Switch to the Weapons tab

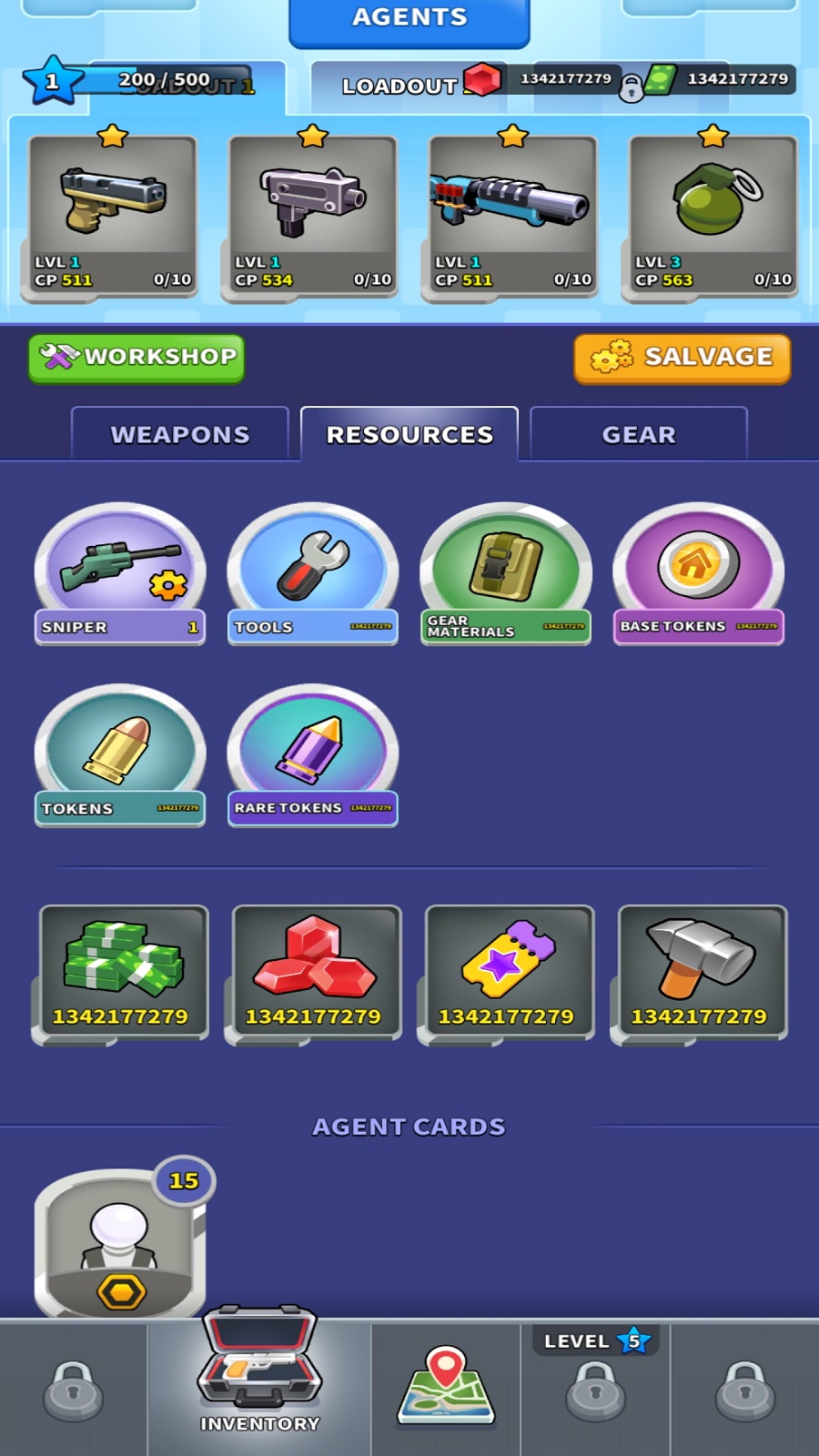[179, 435]
